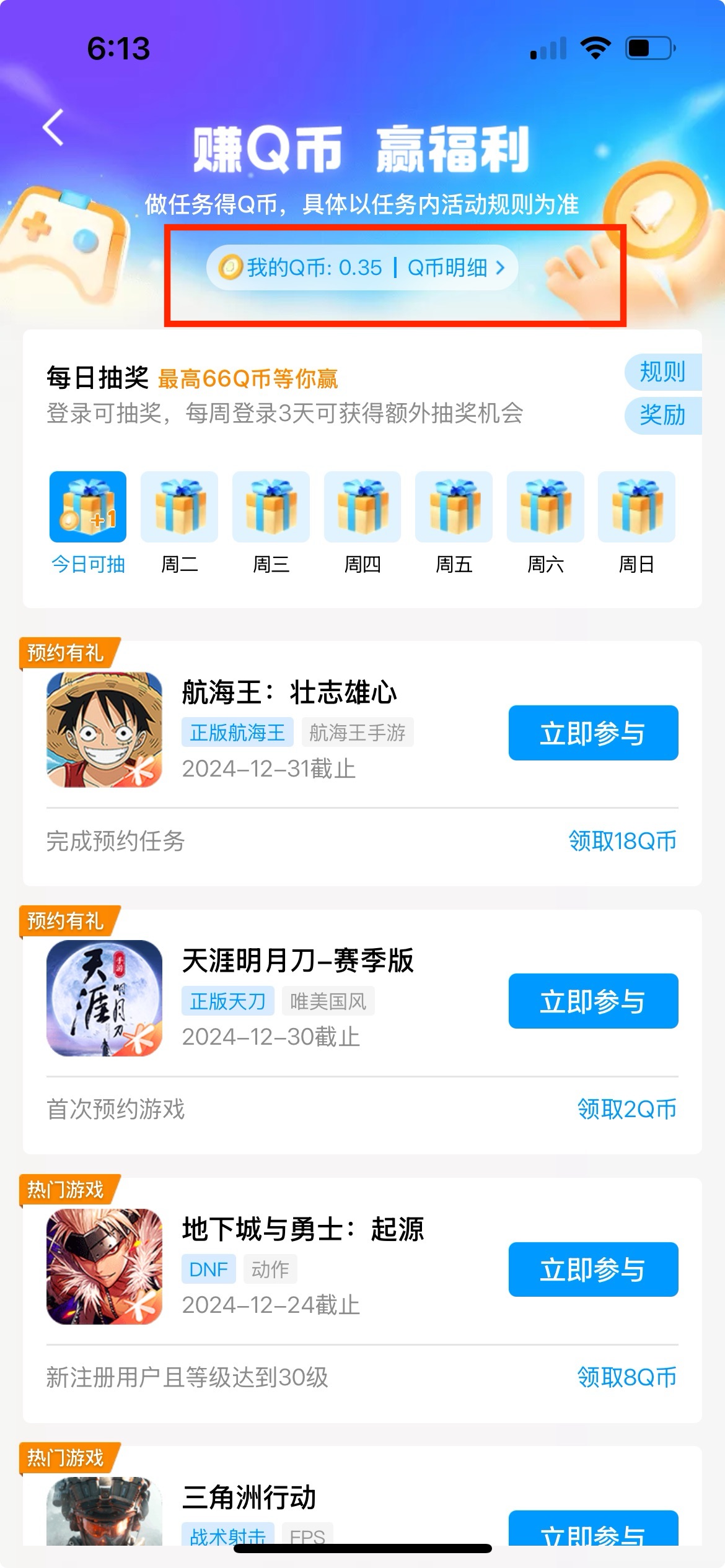Screen dimensions: 725x1568
Task: Open today's lottery gift box 今日可抽
Action: point(87,506)
